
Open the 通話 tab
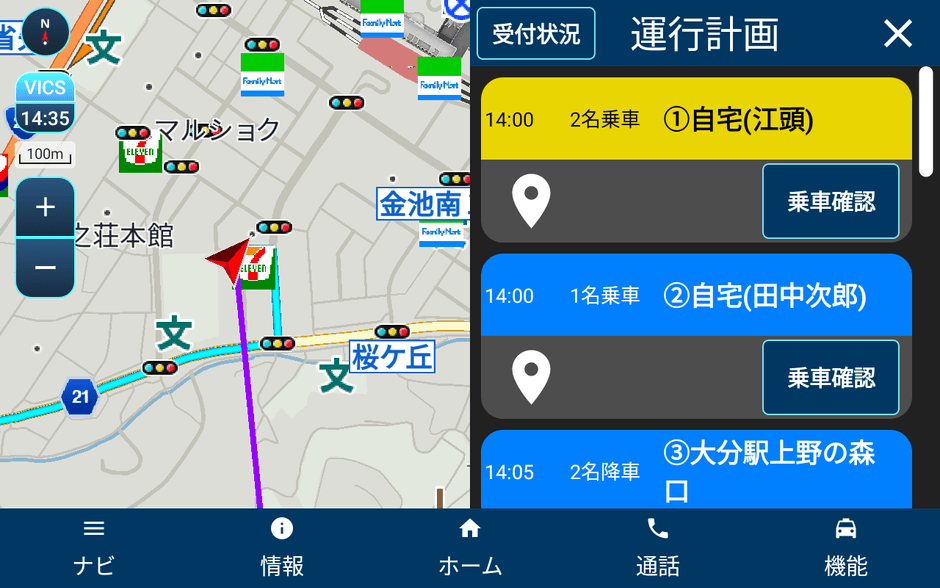coord(658,548)
